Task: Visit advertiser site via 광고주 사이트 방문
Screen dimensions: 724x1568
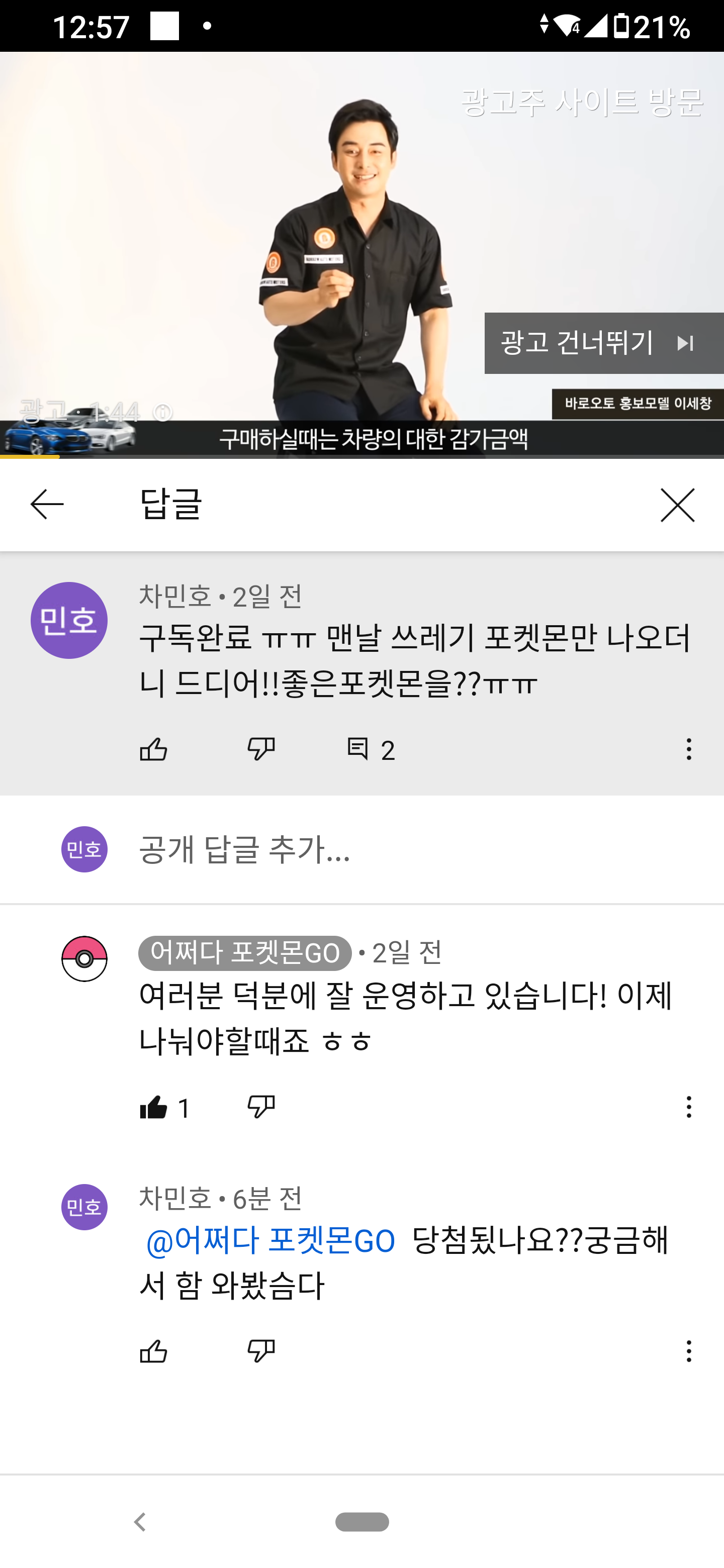Action: [582, 102]
